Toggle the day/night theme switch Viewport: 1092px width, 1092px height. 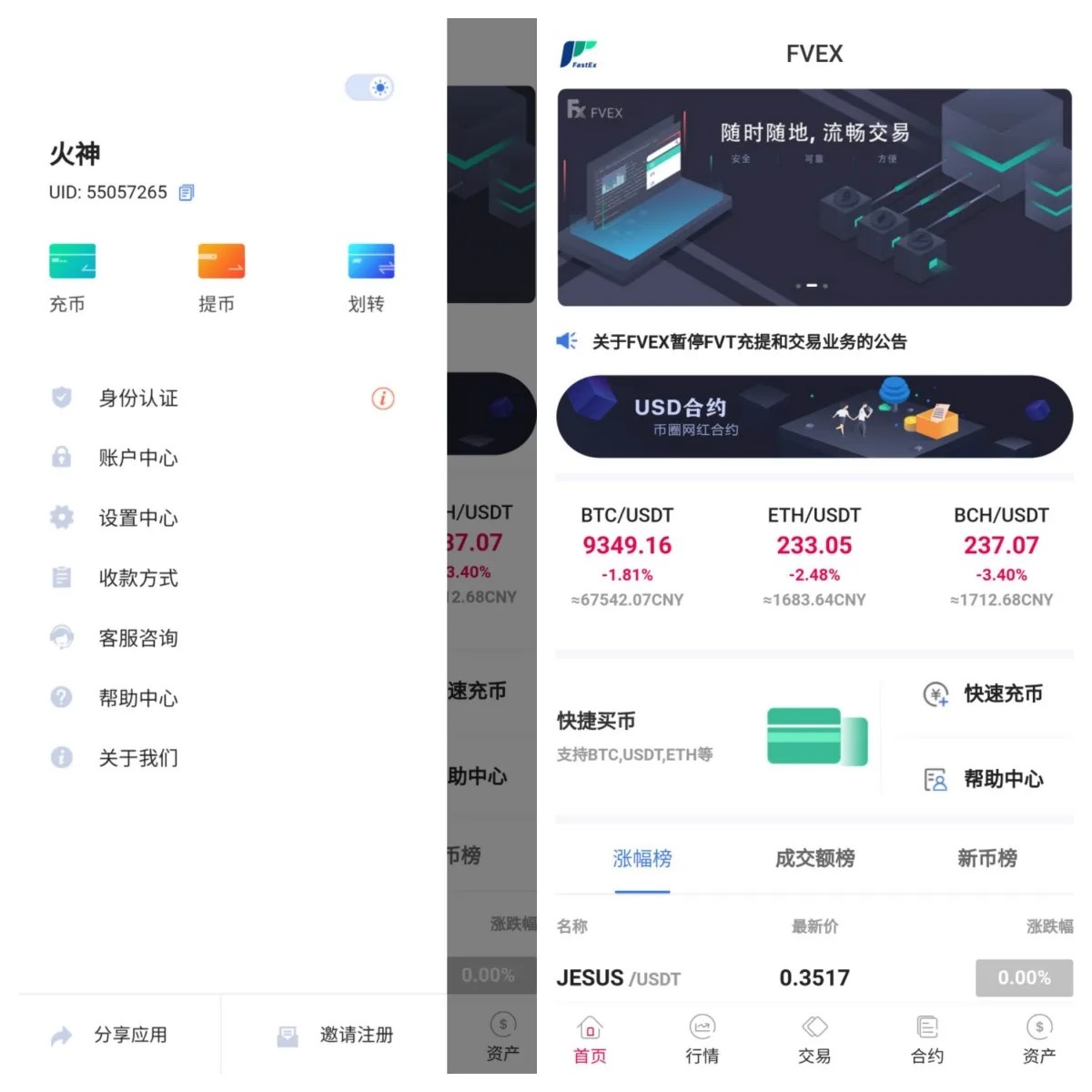(x=369, y=87)
